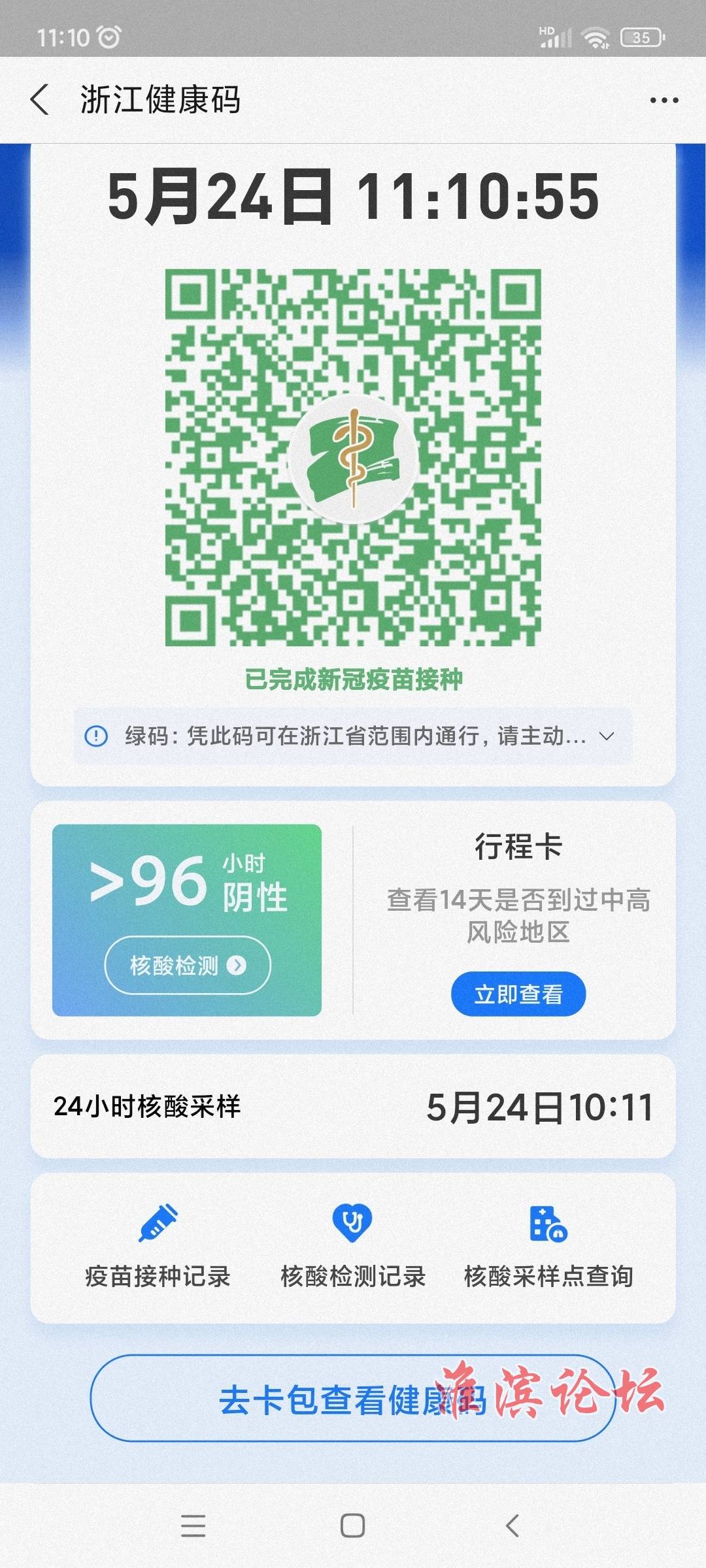The width and height of the screenshot is (706, 1568).
Task: Open recent apps from navigation bar
Action: pyautogui.click(x=193, y=1526)
